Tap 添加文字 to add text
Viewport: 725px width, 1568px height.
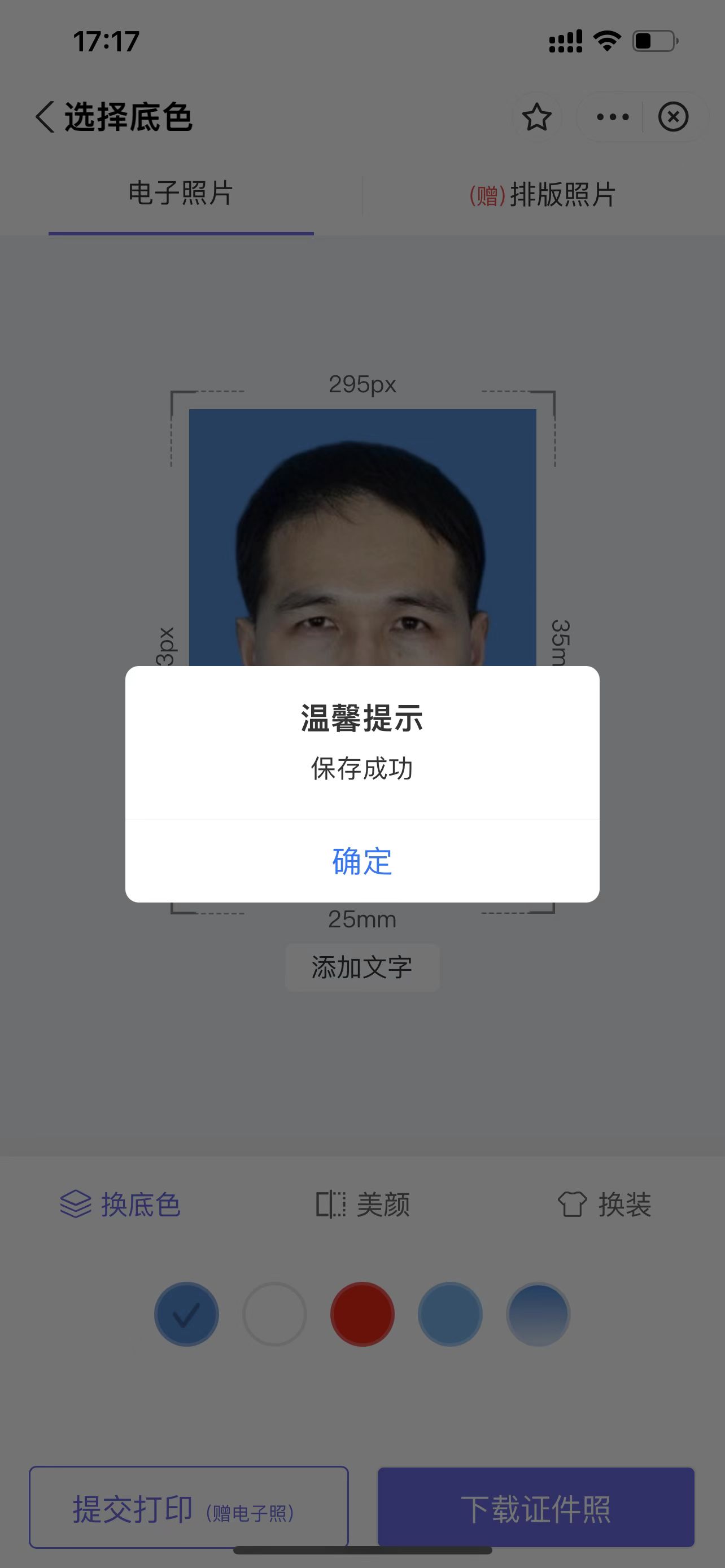[x=362, y=967]
